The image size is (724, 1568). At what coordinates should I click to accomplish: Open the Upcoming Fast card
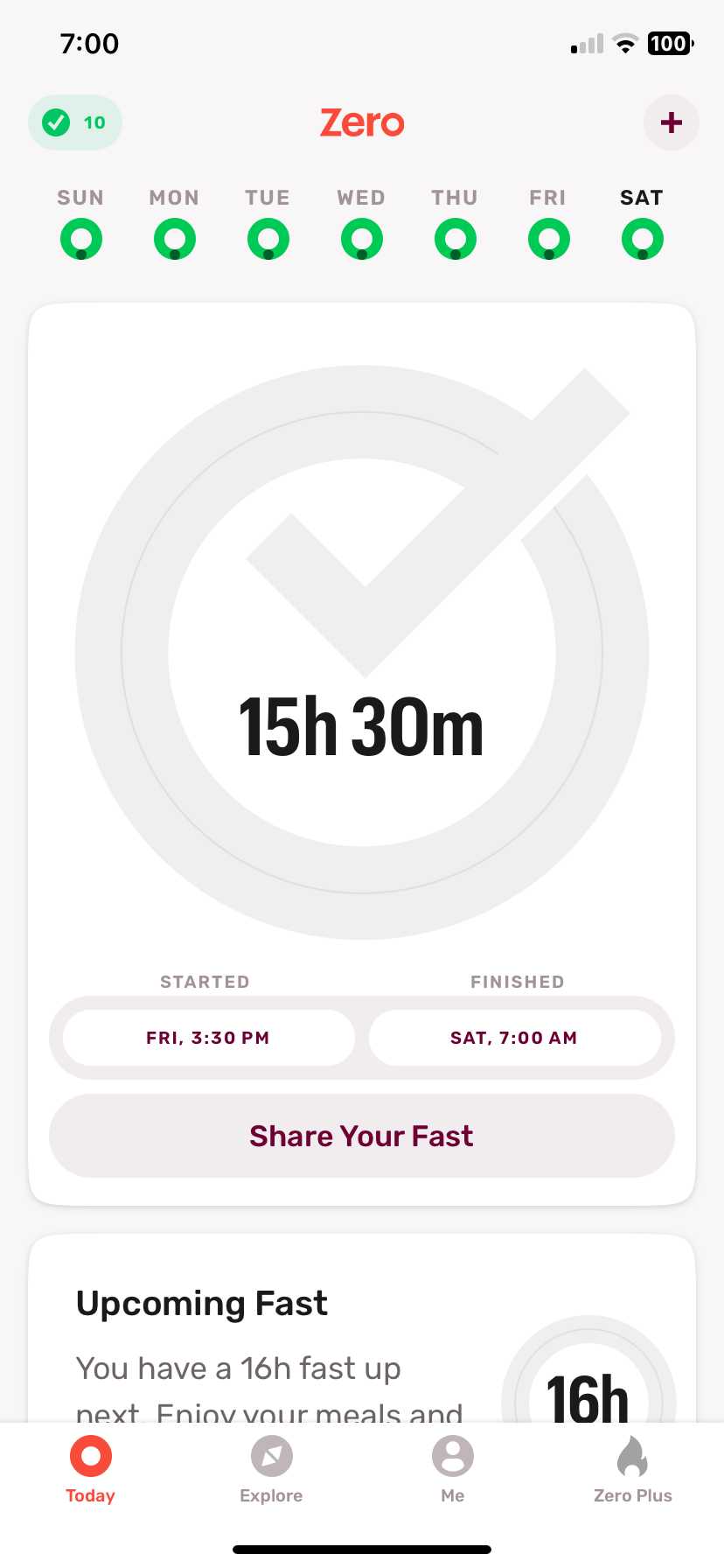[x=362, y=1328]
